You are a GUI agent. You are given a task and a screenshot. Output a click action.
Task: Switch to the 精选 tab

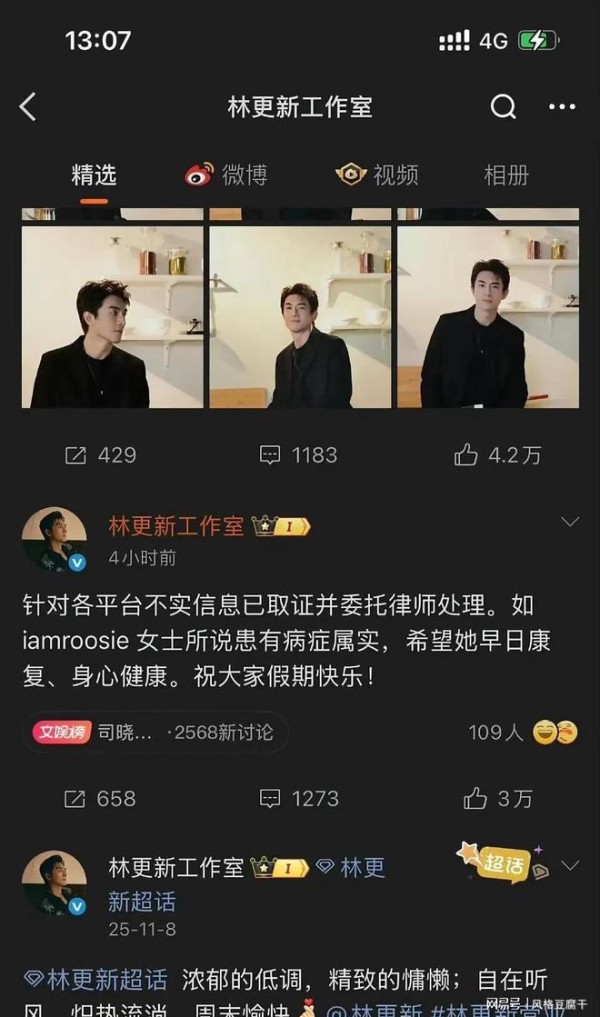coord(94,175)
